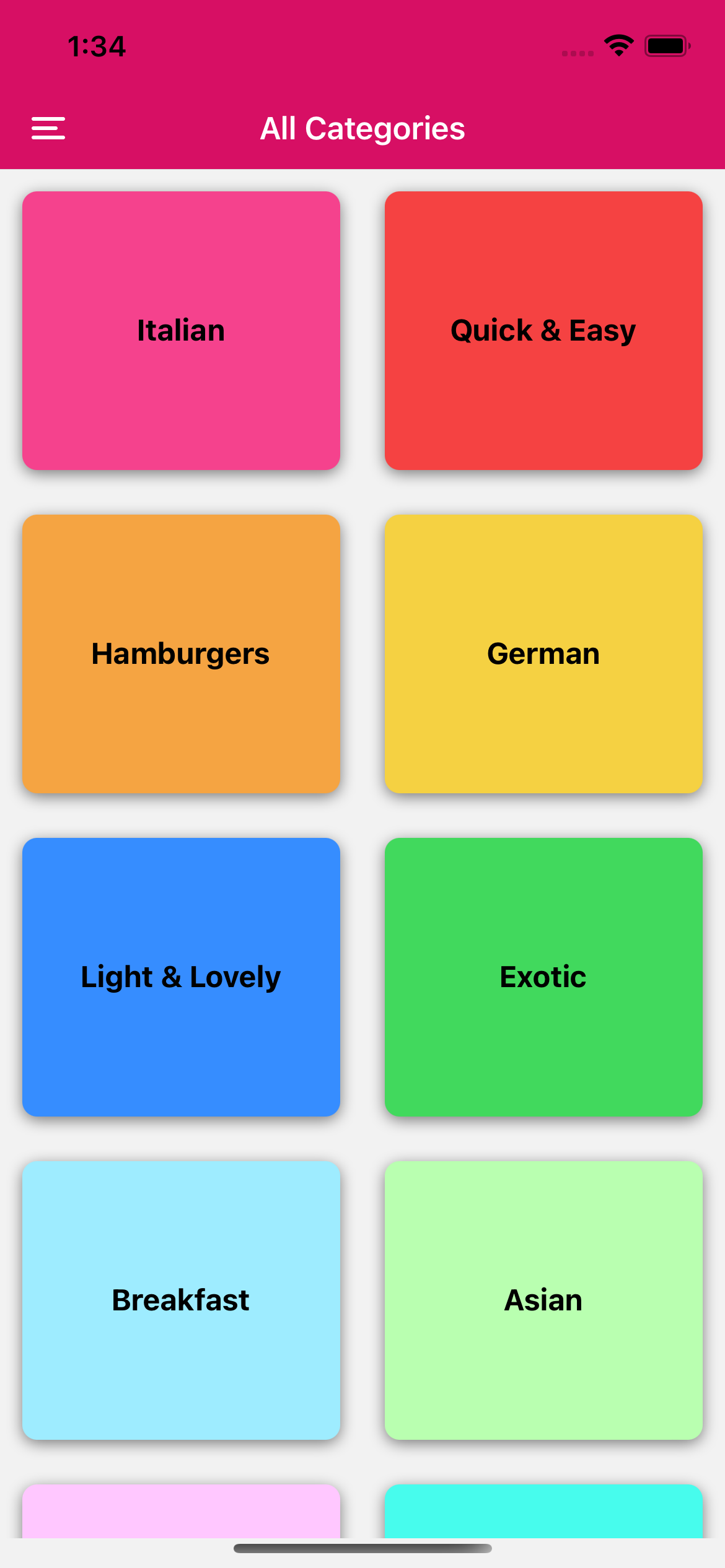Screen dimensions: 725x1568
Task: Click the clock showing 1:34
Action: 96,46
